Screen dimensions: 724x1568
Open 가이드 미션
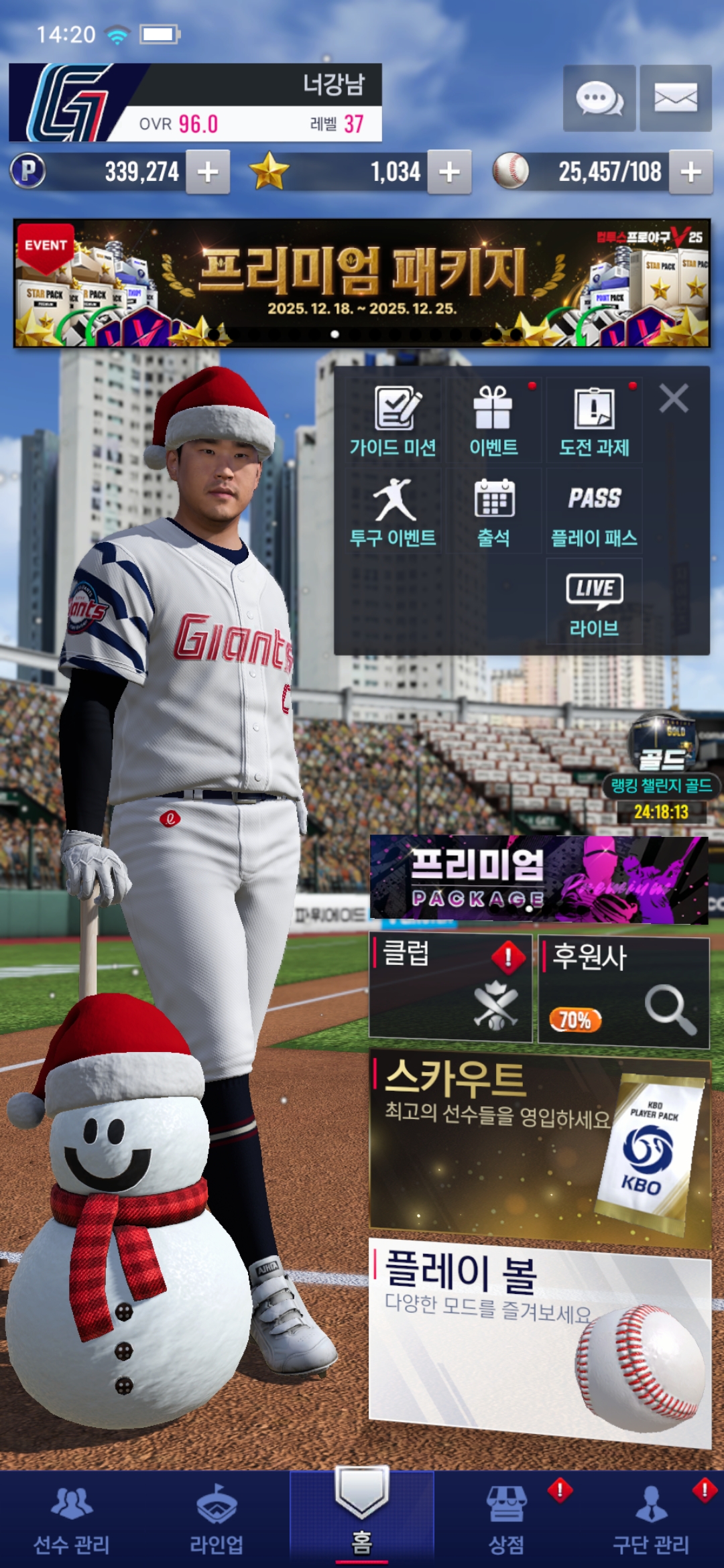(x=394, y=421)
